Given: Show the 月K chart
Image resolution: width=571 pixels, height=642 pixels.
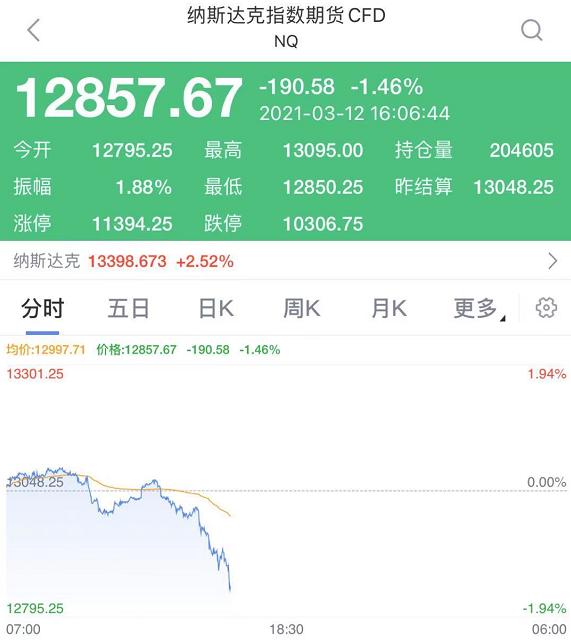Looking at the screenshot, I should [389, 308].
